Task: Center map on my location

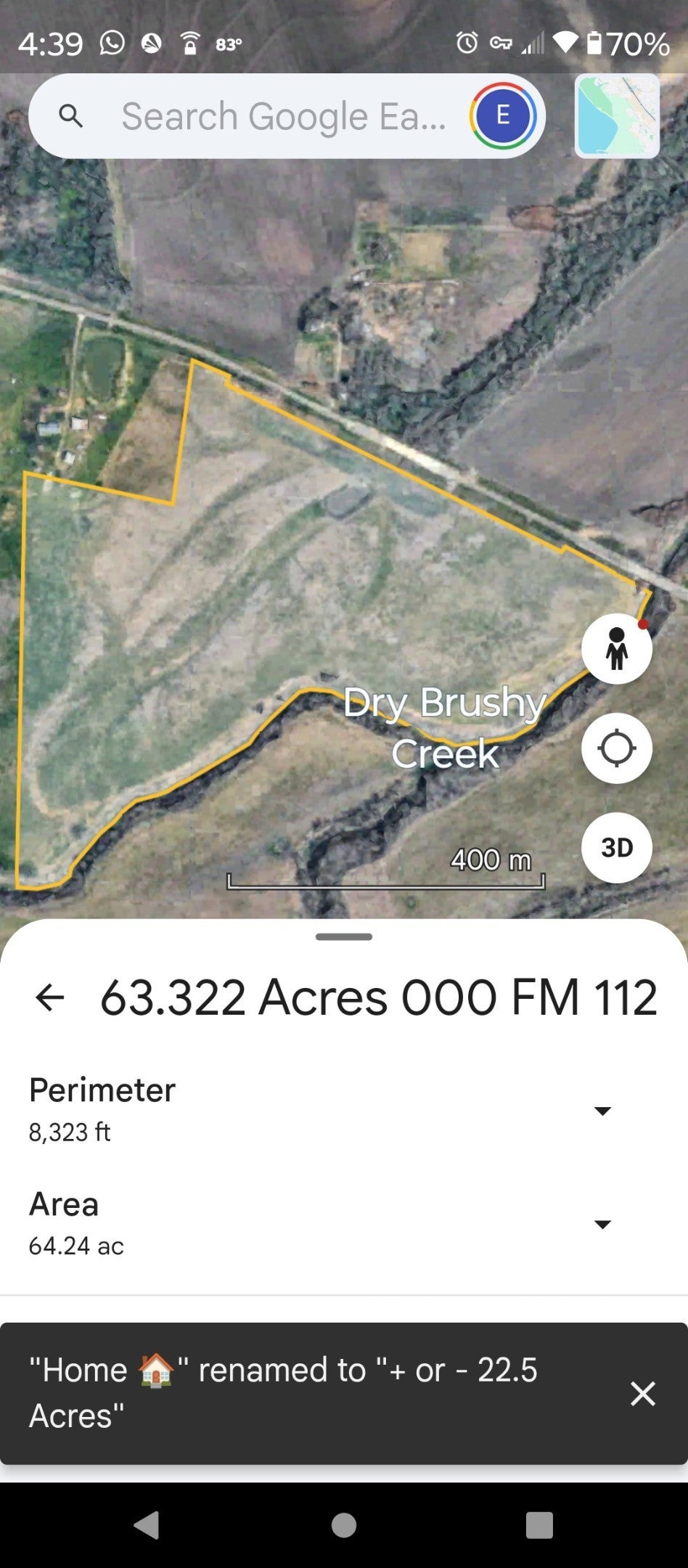Action: (x=616, y=748)
